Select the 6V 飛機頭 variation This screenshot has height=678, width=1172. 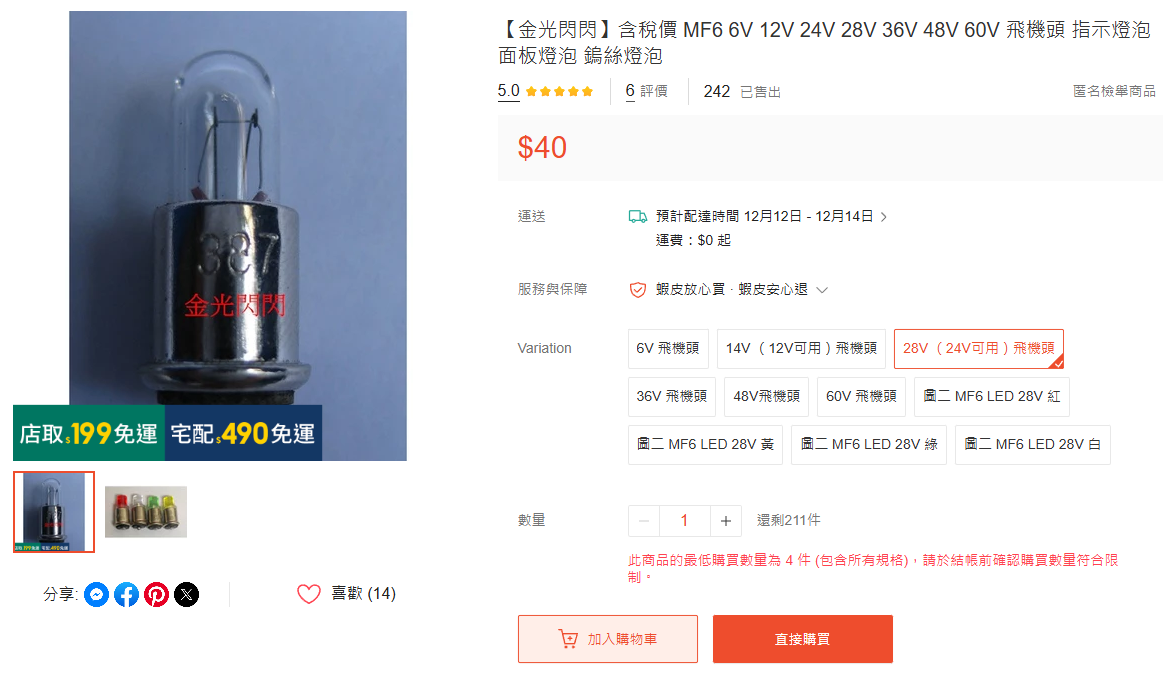[x=669, y=348]
